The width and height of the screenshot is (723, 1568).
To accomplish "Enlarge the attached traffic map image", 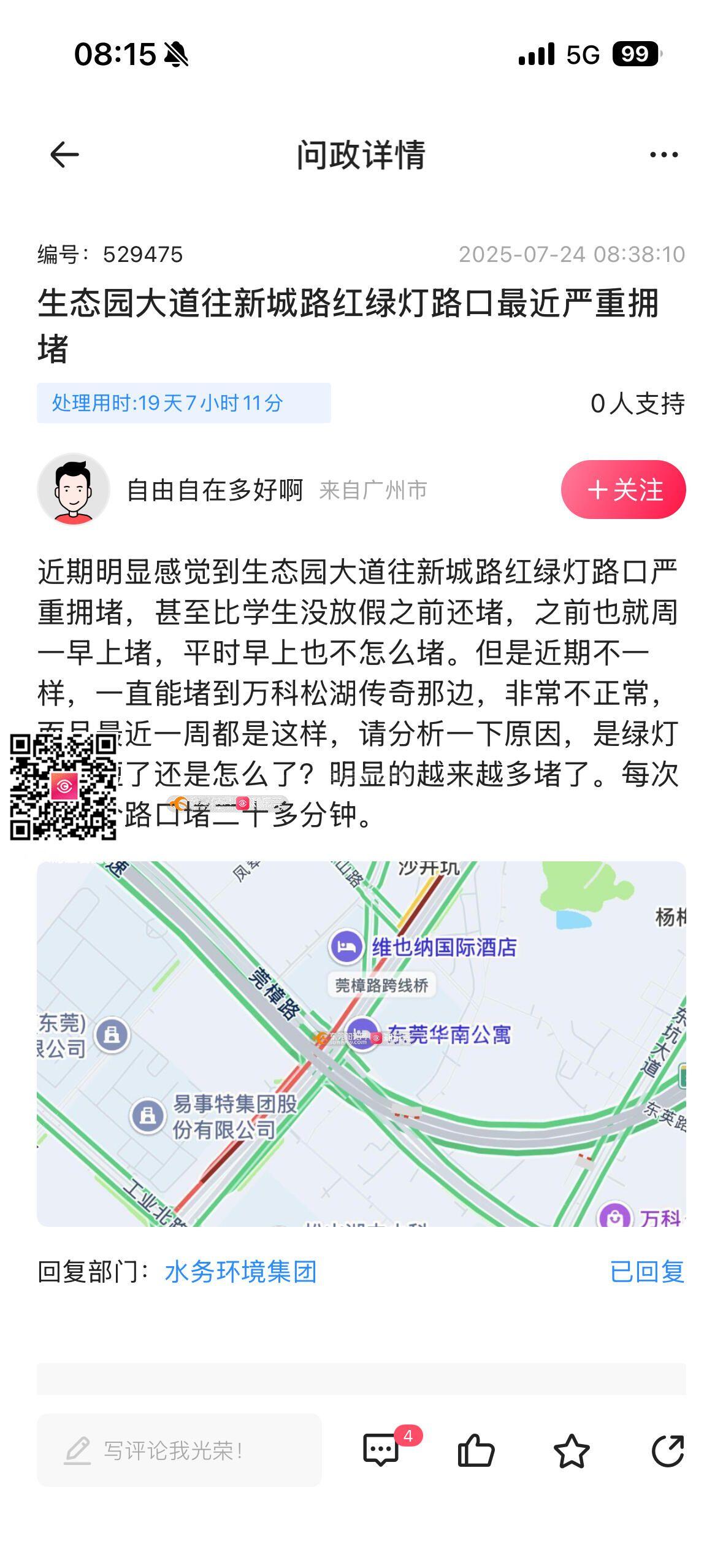I will pyautogui.click(x=361, y=1043).
